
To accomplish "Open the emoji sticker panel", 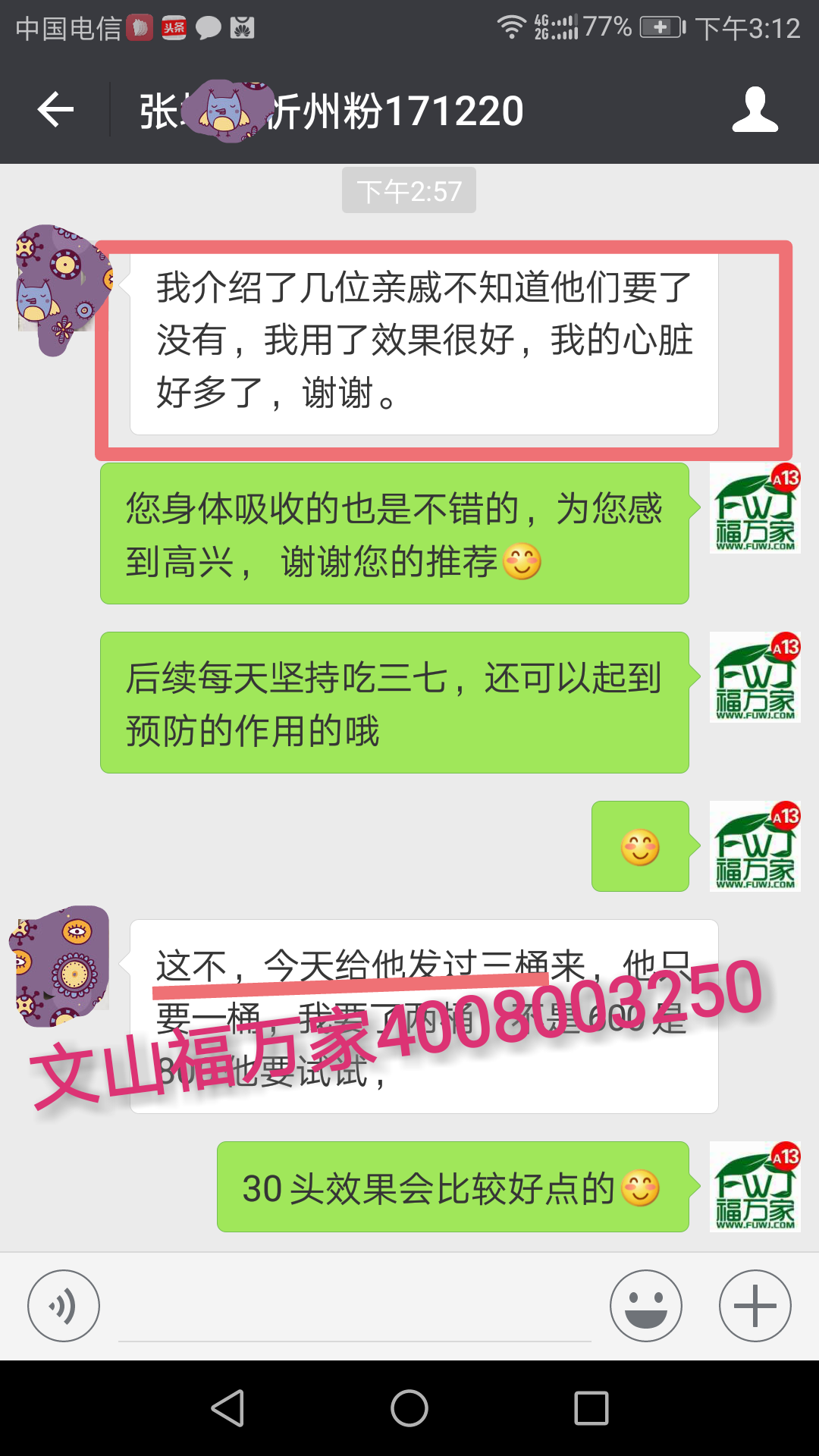I will click(645, 1306).
